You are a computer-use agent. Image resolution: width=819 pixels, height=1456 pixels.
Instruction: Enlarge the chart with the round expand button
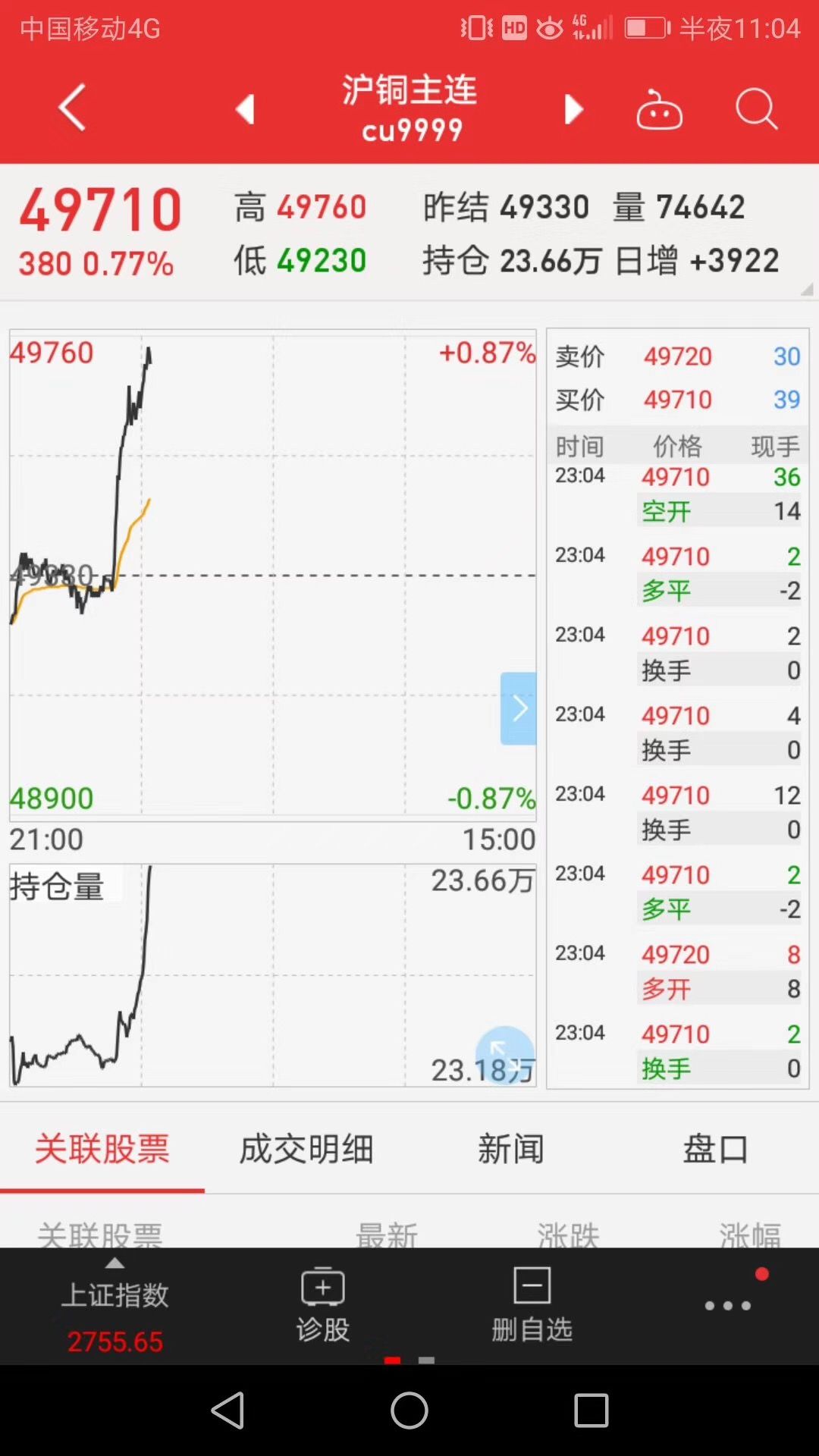tap(504, 1054)
